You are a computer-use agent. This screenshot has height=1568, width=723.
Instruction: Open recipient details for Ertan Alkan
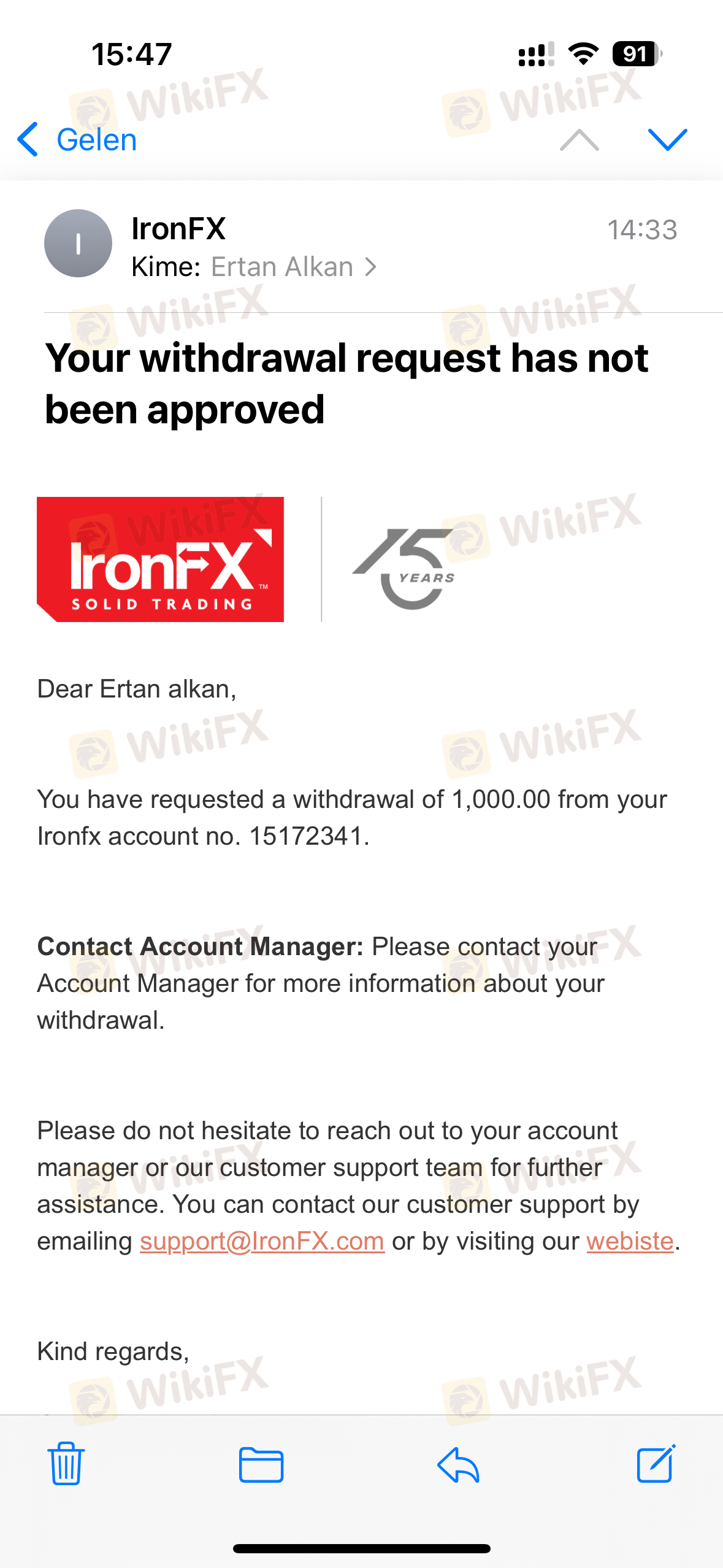pos(293,267)
